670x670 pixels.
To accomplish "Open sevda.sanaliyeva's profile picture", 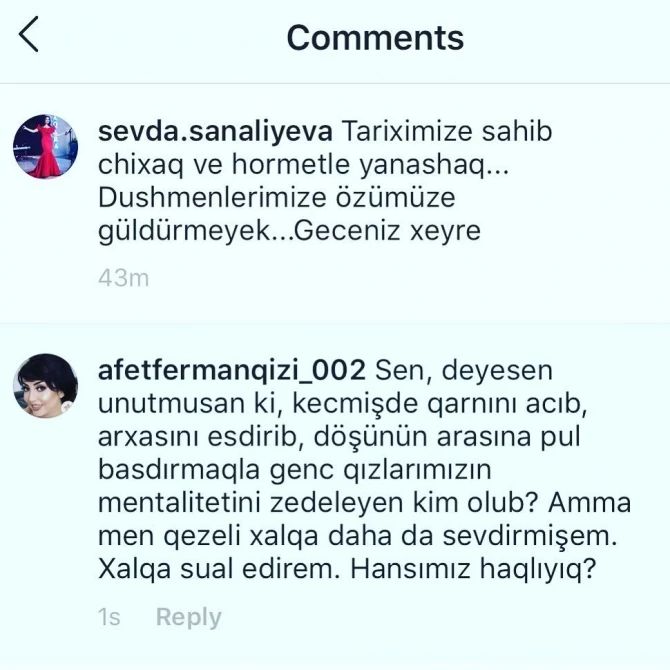I will 45,146.
